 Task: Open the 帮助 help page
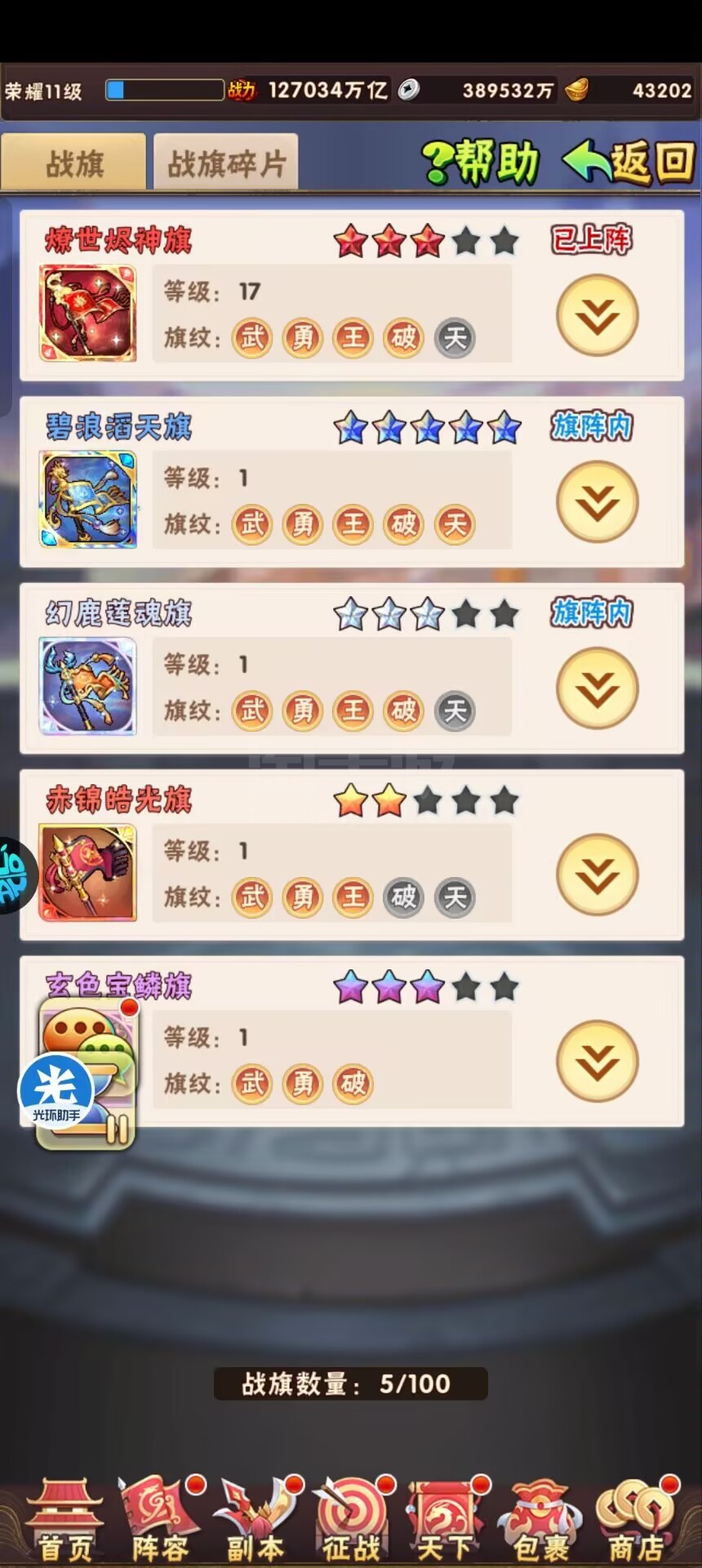[482, 163]
